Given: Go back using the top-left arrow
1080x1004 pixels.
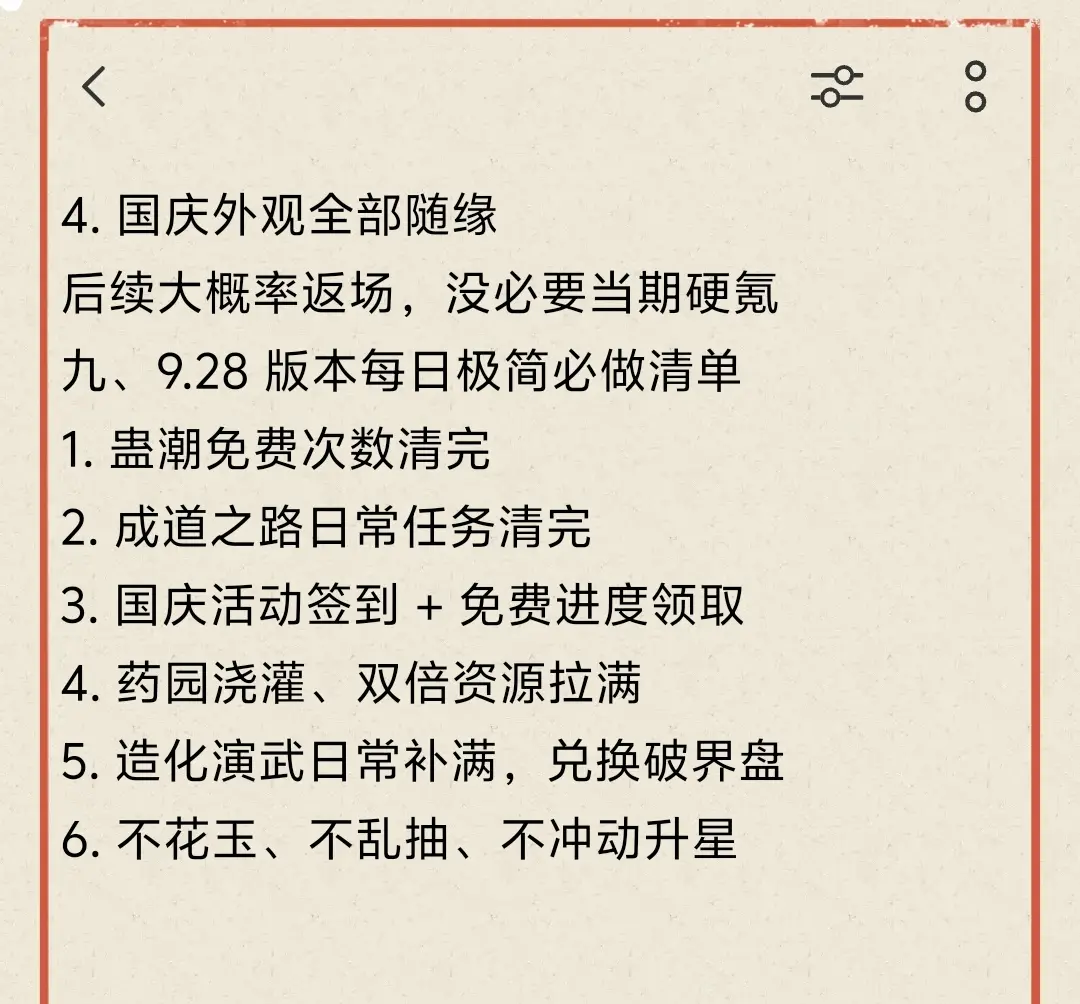Looking at the screenshot, I should [94, 87].
